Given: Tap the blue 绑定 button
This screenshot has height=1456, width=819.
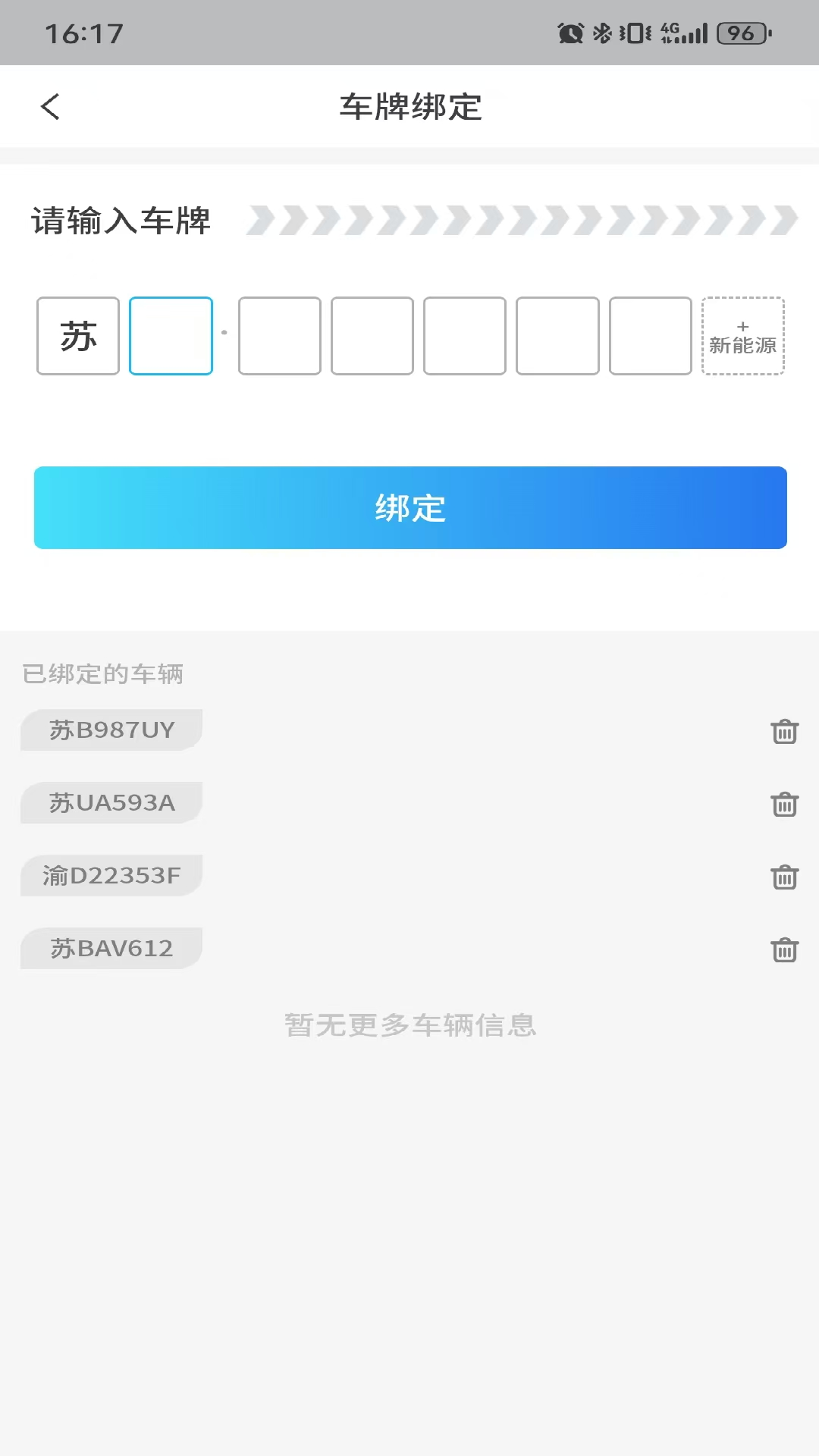Looking at the screenshot, I should tap(410, 507).
